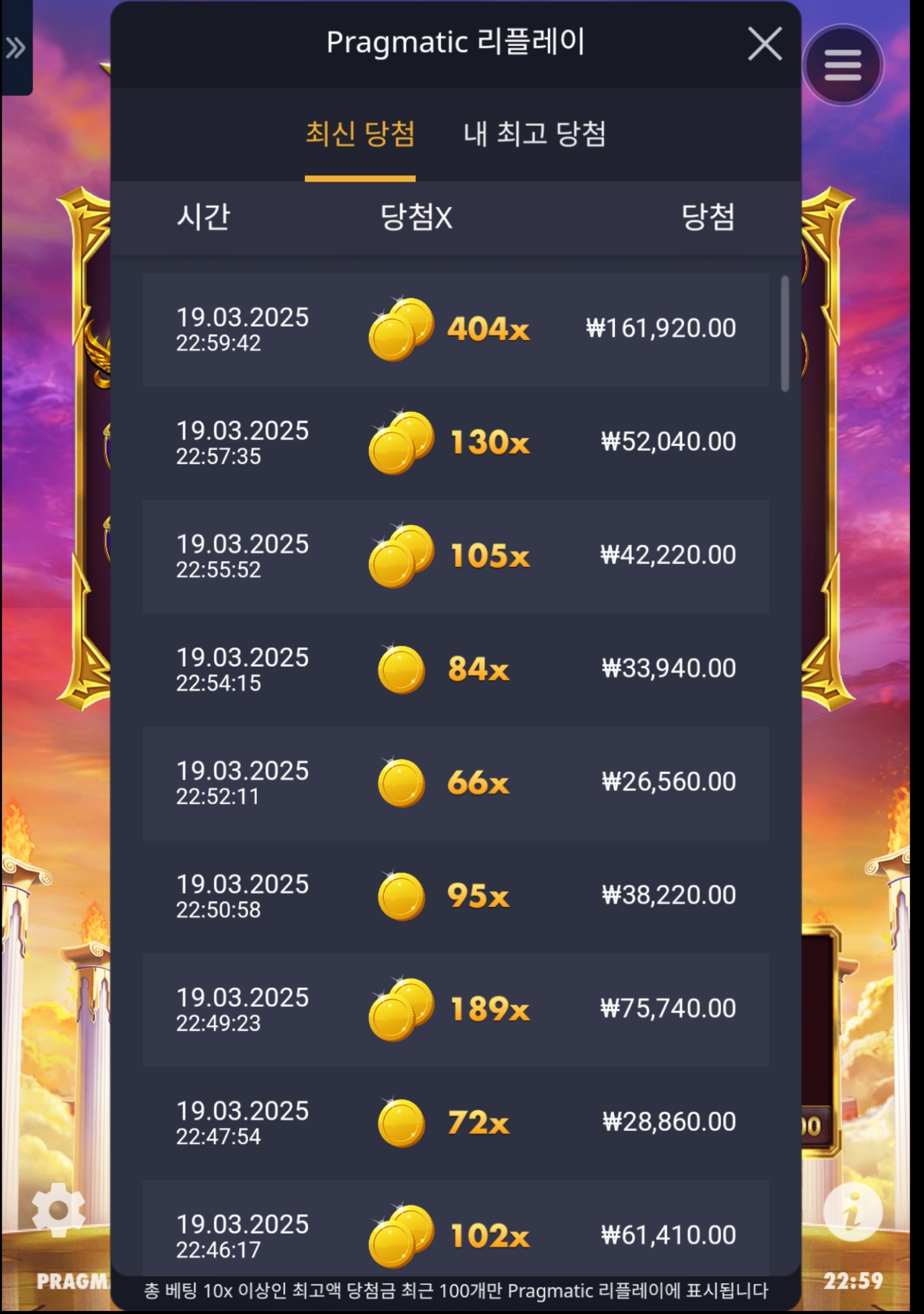This screenshot has height=1314, width=924.
Task: Replay the 404x win at 22:59:42
Action: (455, 330)
